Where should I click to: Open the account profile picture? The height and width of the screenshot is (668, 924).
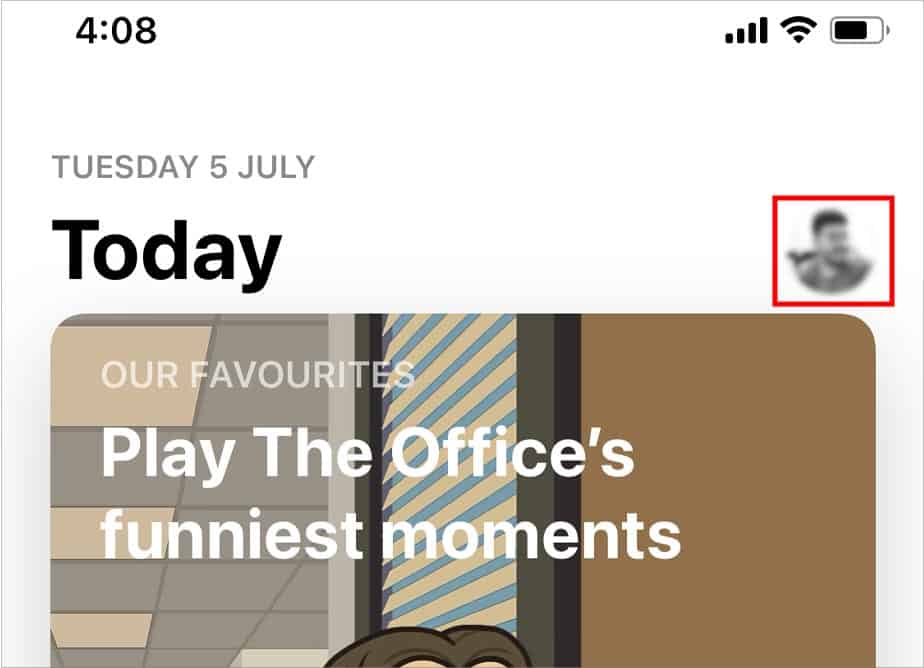(x=832, y=250)
